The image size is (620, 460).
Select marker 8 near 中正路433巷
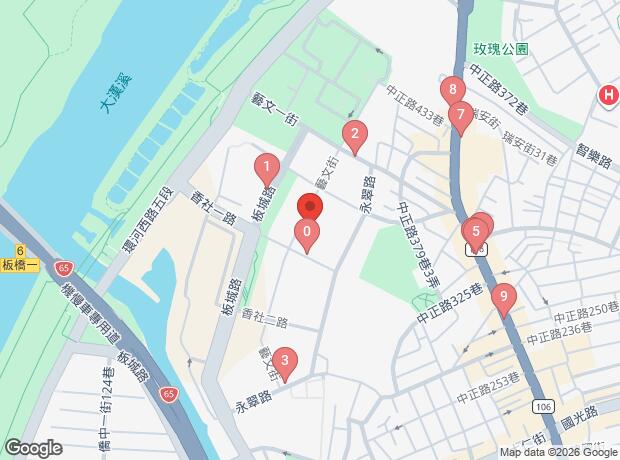453,90
